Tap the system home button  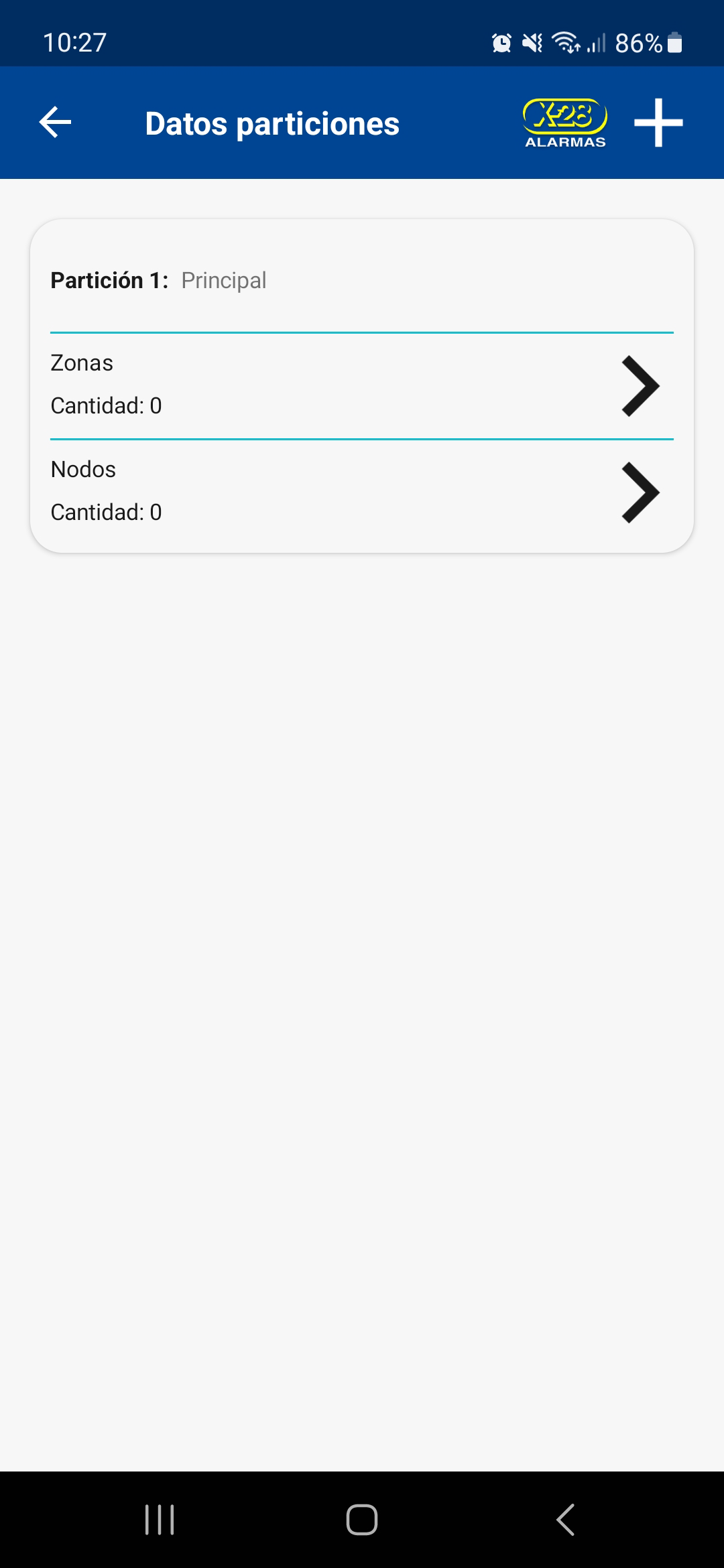pyautogui.click(x=362, y=1519)
